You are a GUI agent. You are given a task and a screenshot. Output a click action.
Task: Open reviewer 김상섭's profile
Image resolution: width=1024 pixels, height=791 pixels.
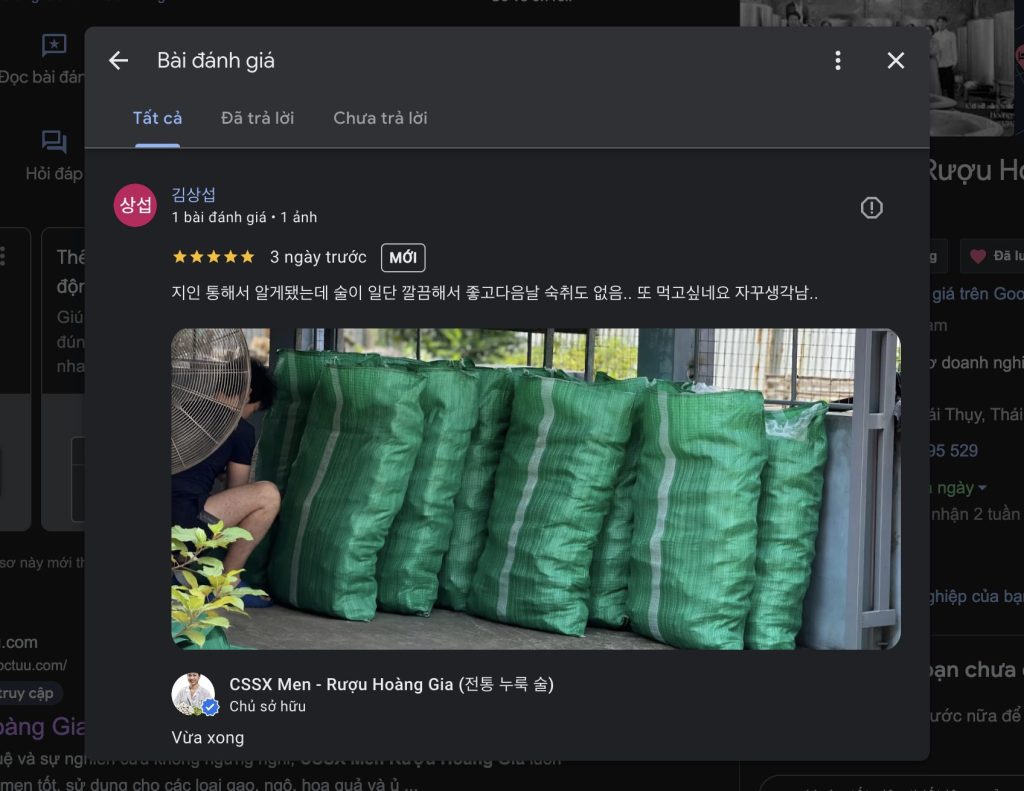(x=193, y=195)
